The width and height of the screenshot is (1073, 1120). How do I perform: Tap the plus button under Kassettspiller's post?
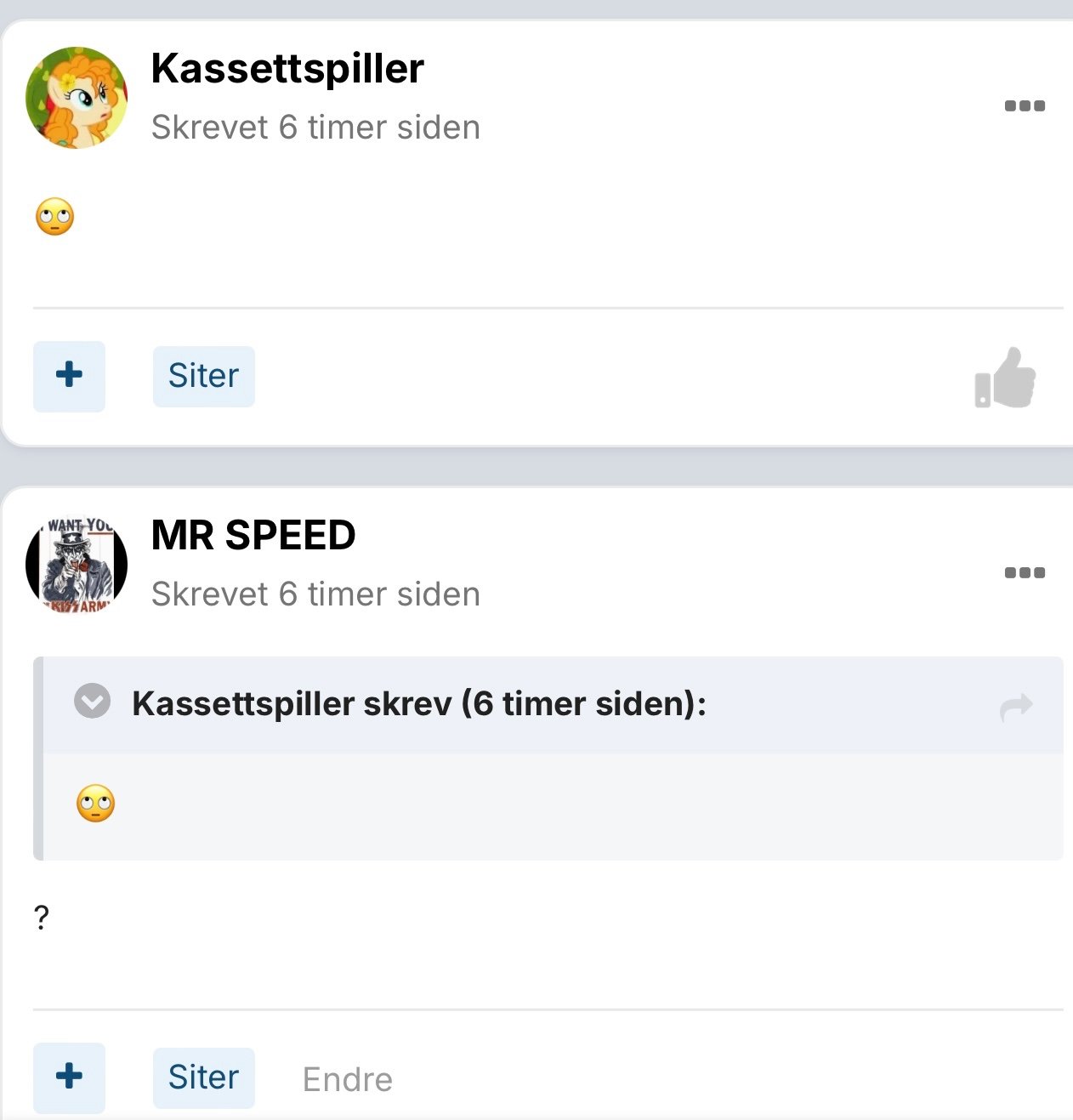tap(69, 376)
